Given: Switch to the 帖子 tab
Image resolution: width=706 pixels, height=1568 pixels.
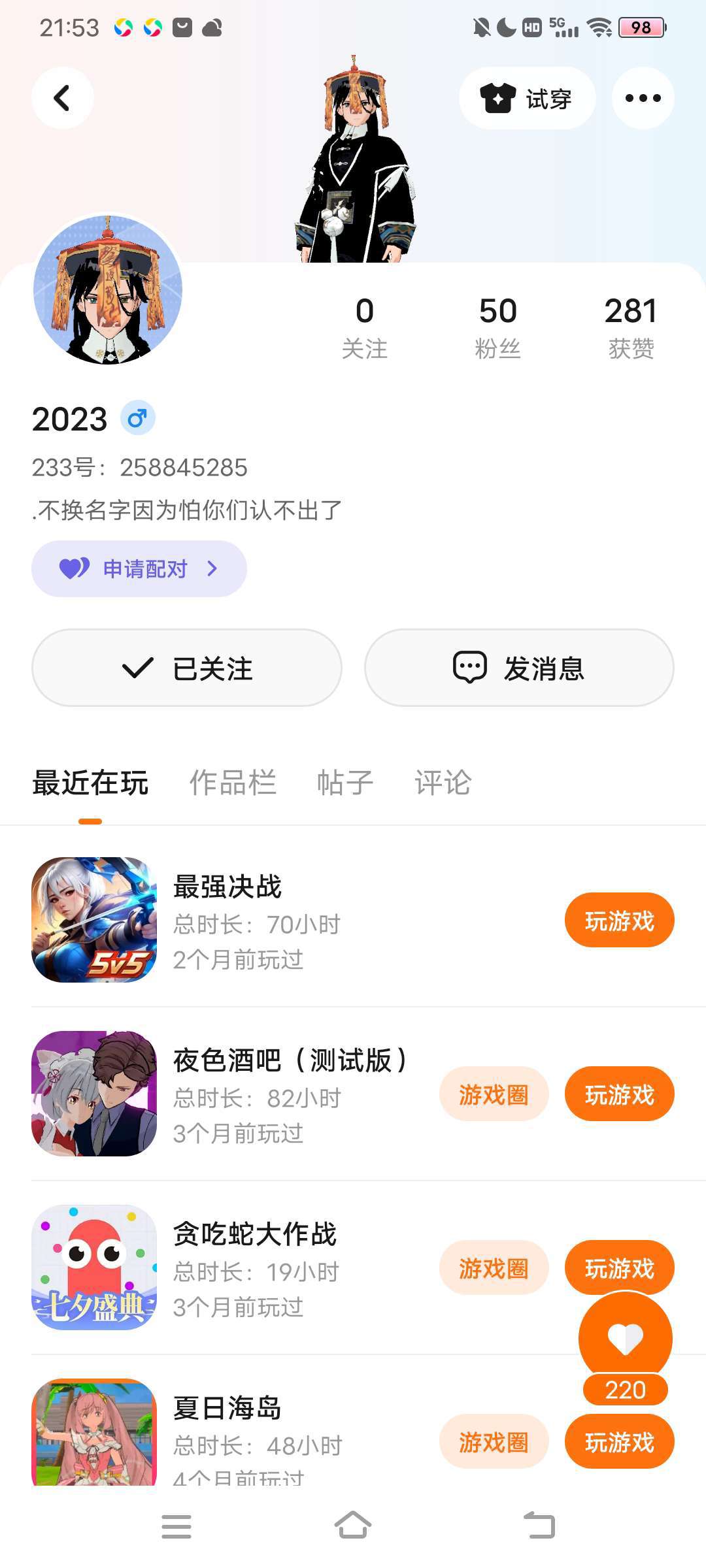Looking at the screenshot, I should 345,782.
